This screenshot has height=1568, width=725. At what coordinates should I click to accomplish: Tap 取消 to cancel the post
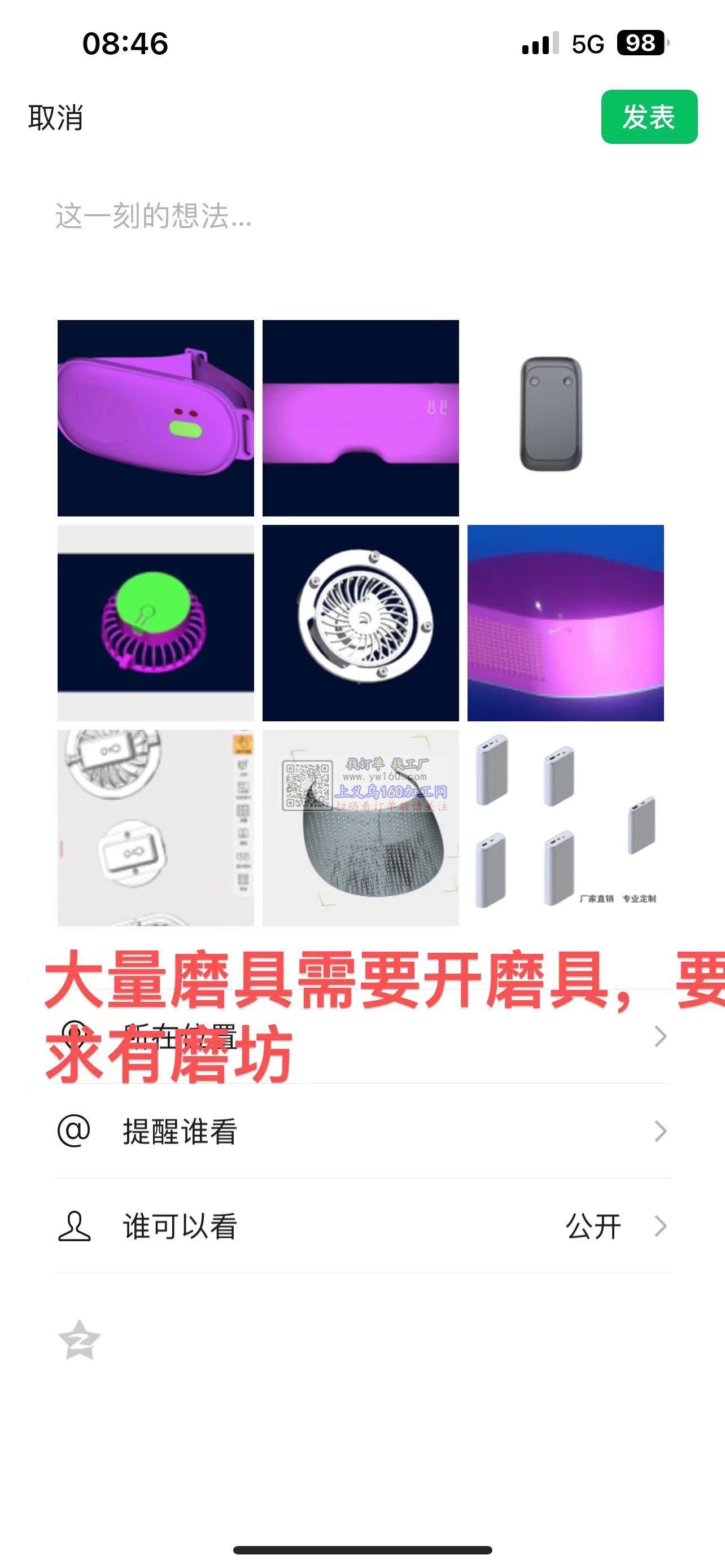pos(55,117)
